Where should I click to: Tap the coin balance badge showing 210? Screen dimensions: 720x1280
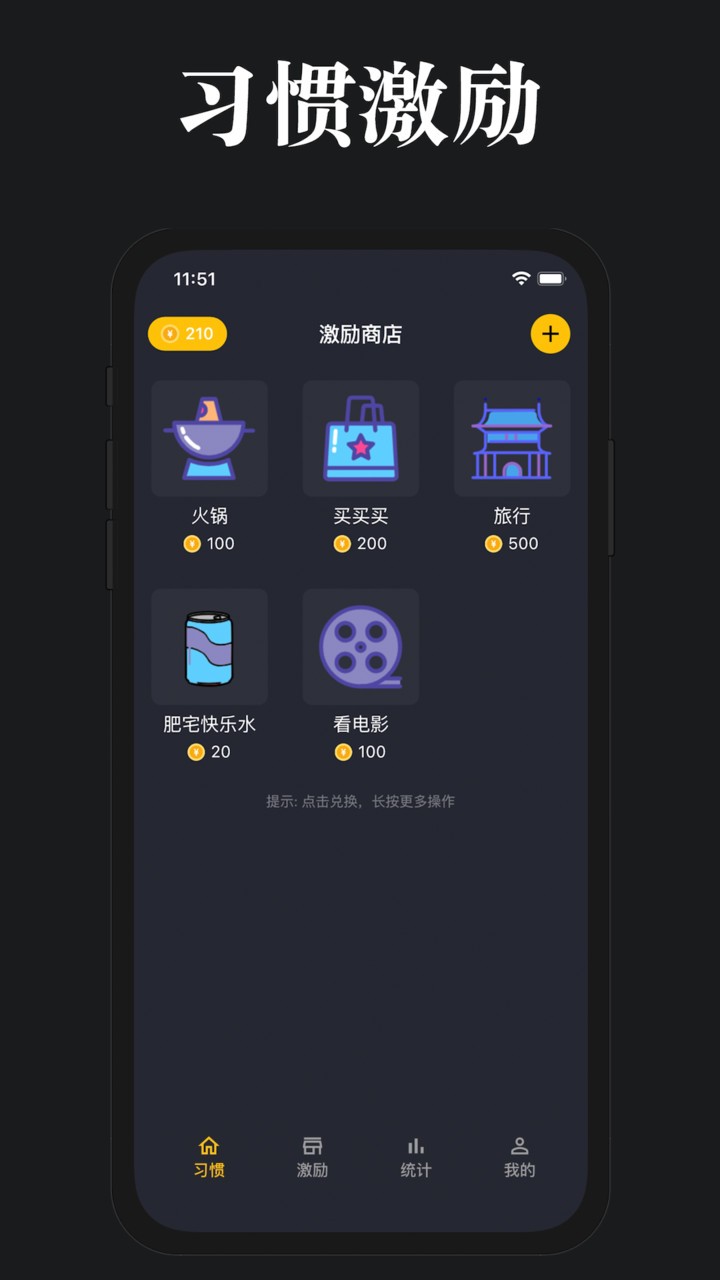188,333
